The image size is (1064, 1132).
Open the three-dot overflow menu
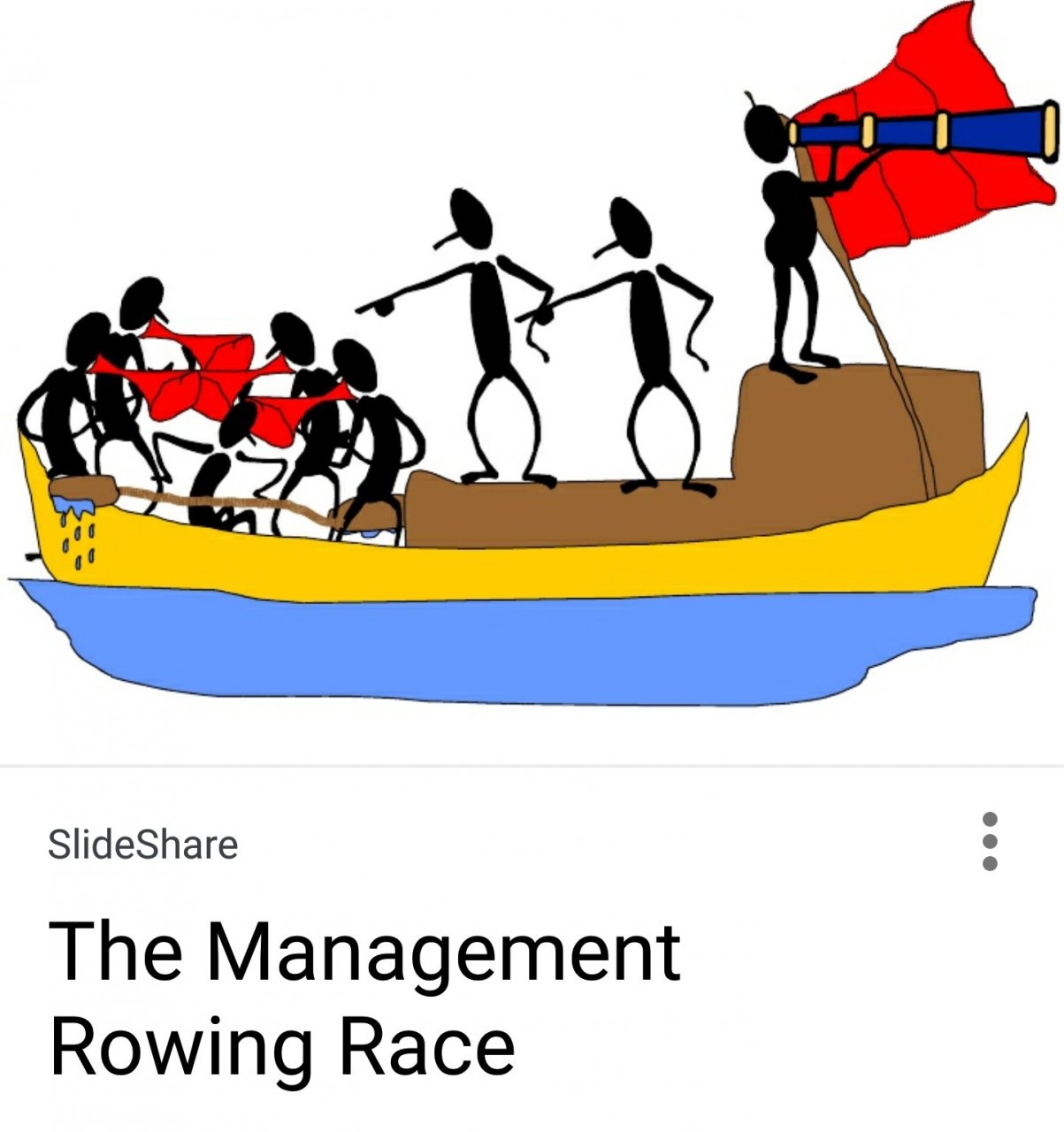990,840
